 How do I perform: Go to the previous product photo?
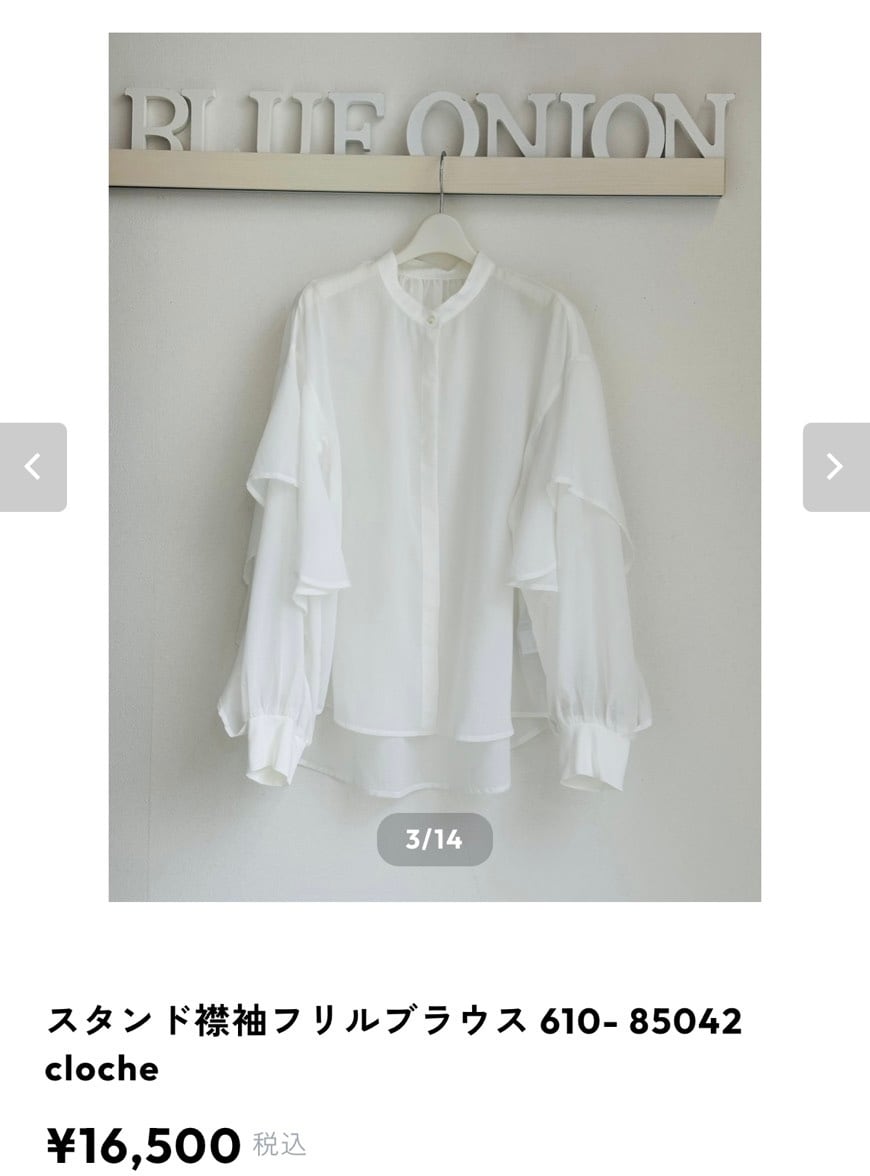pyautogui.click(x=33, y=467)
